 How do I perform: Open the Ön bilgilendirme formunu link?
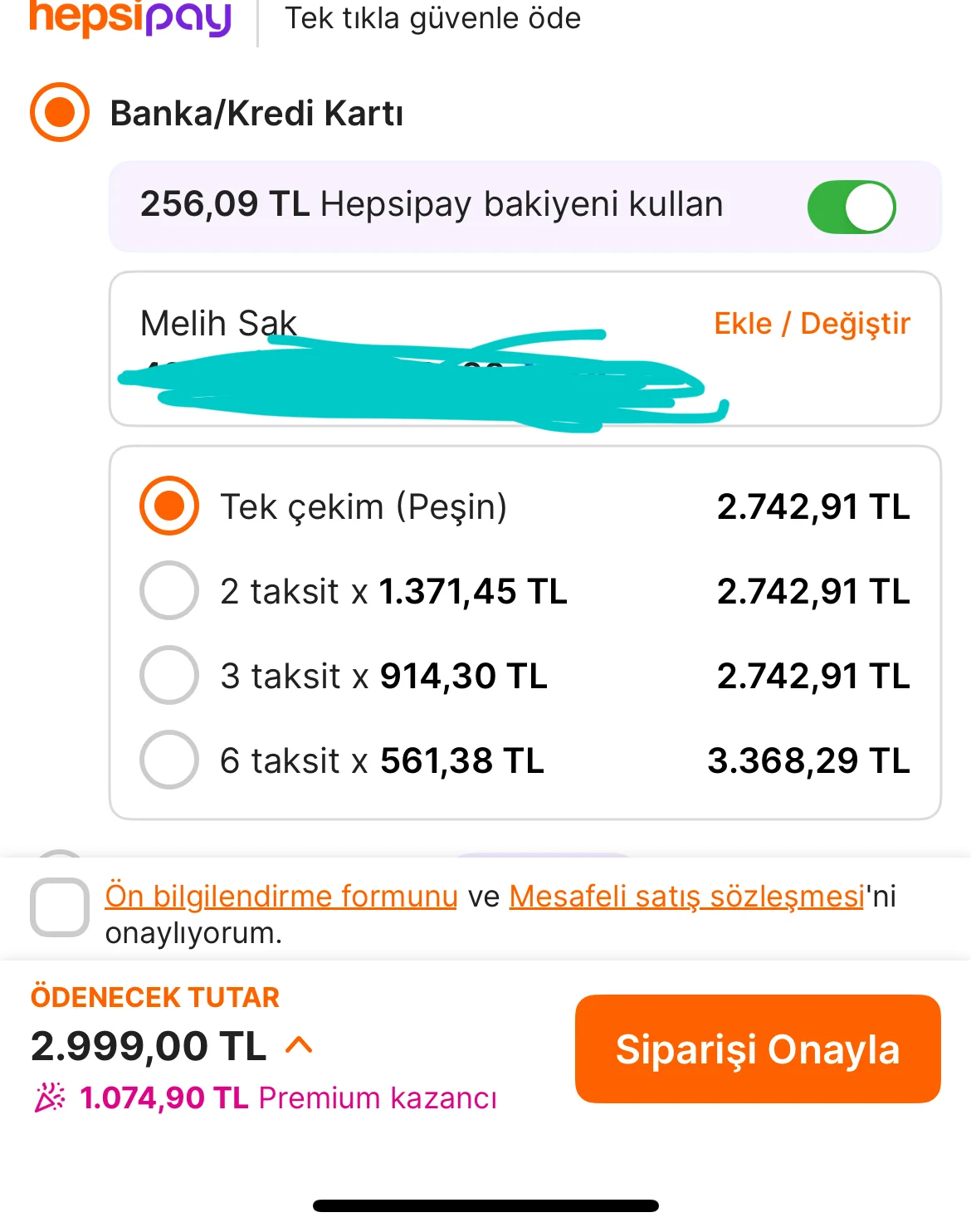[x=281, y=897]
